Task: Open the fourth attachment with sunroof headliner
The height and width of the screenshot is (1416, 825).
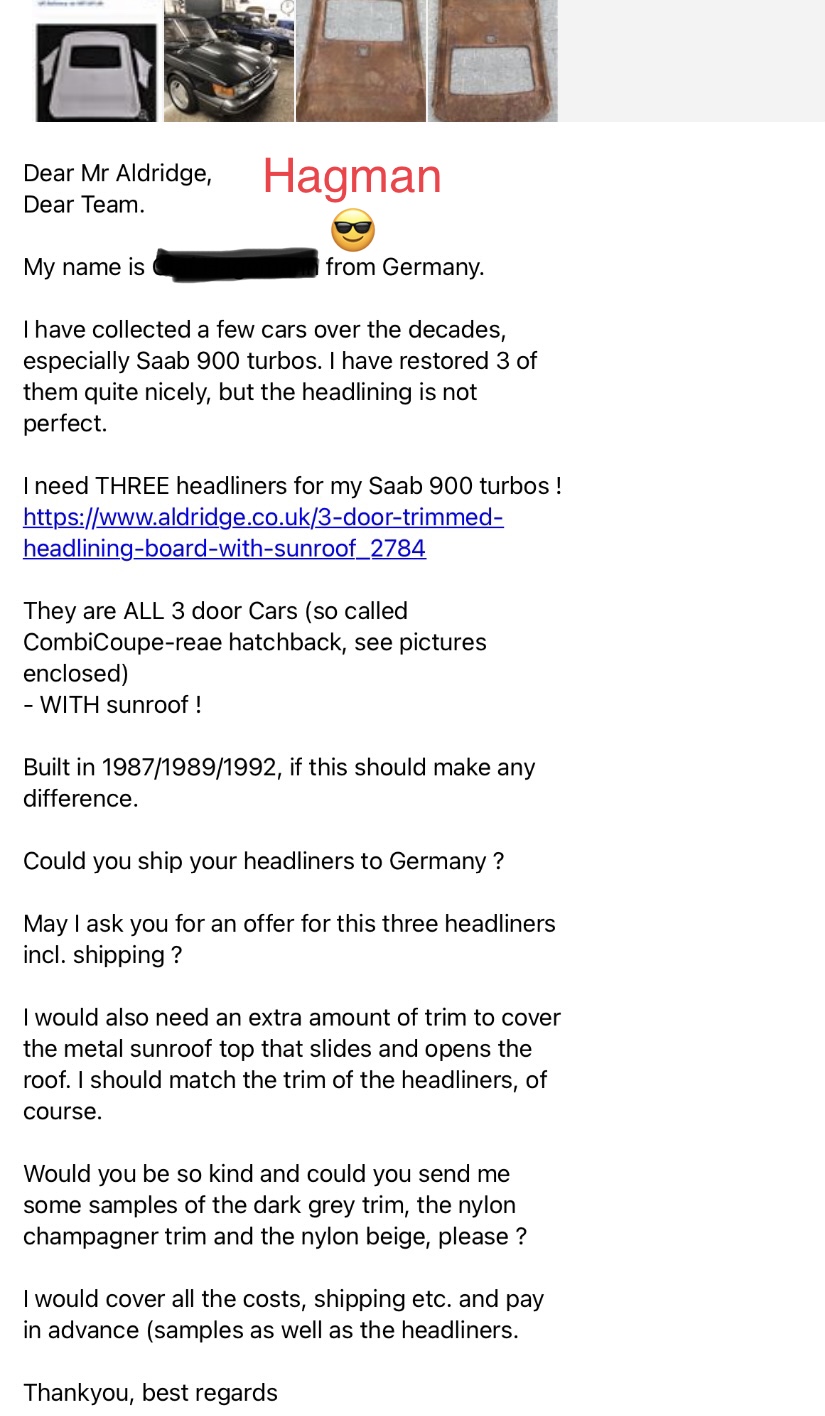Action: click(x=493, y=61)
